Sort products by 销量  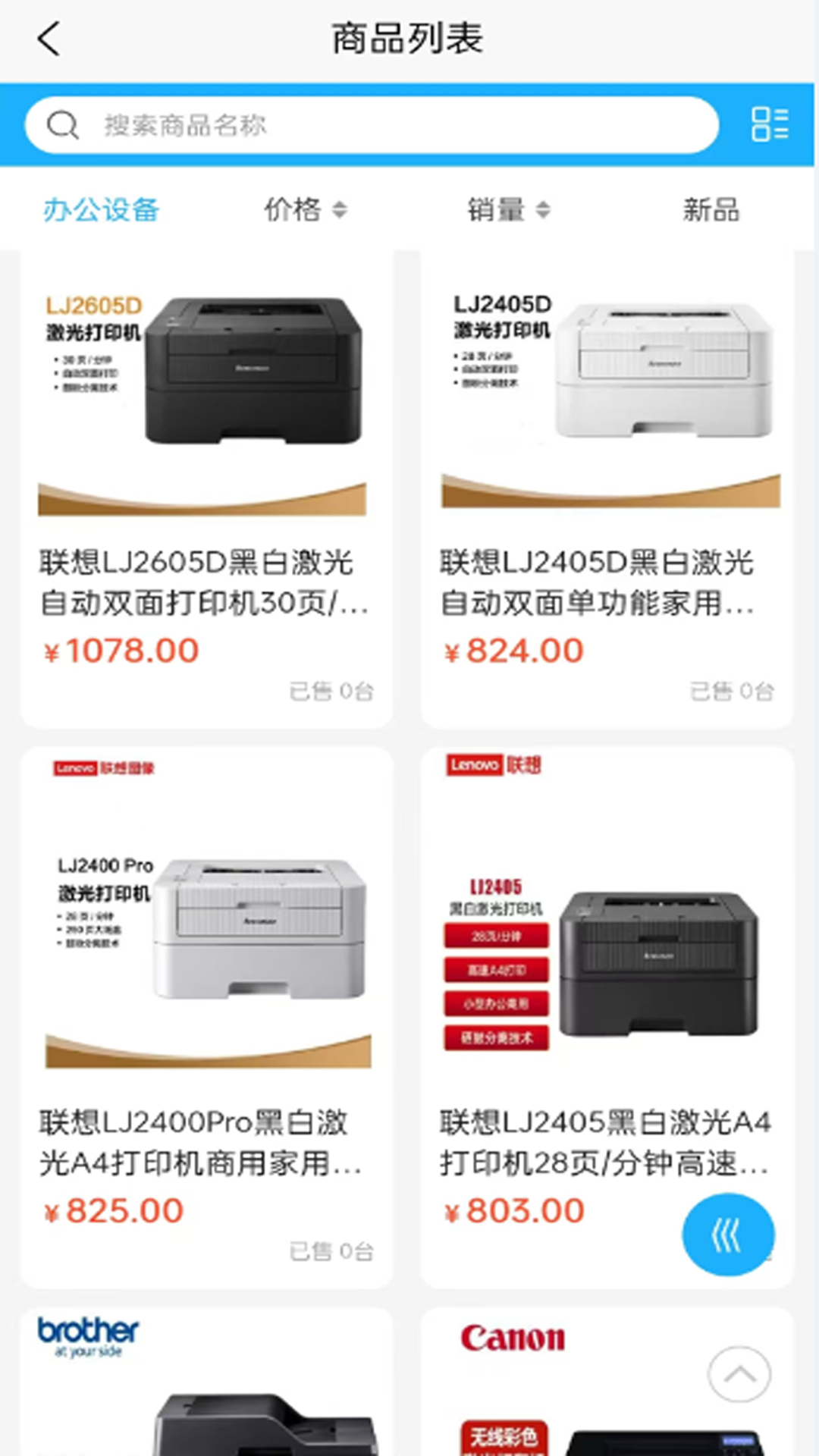click(x=508, y=210)
